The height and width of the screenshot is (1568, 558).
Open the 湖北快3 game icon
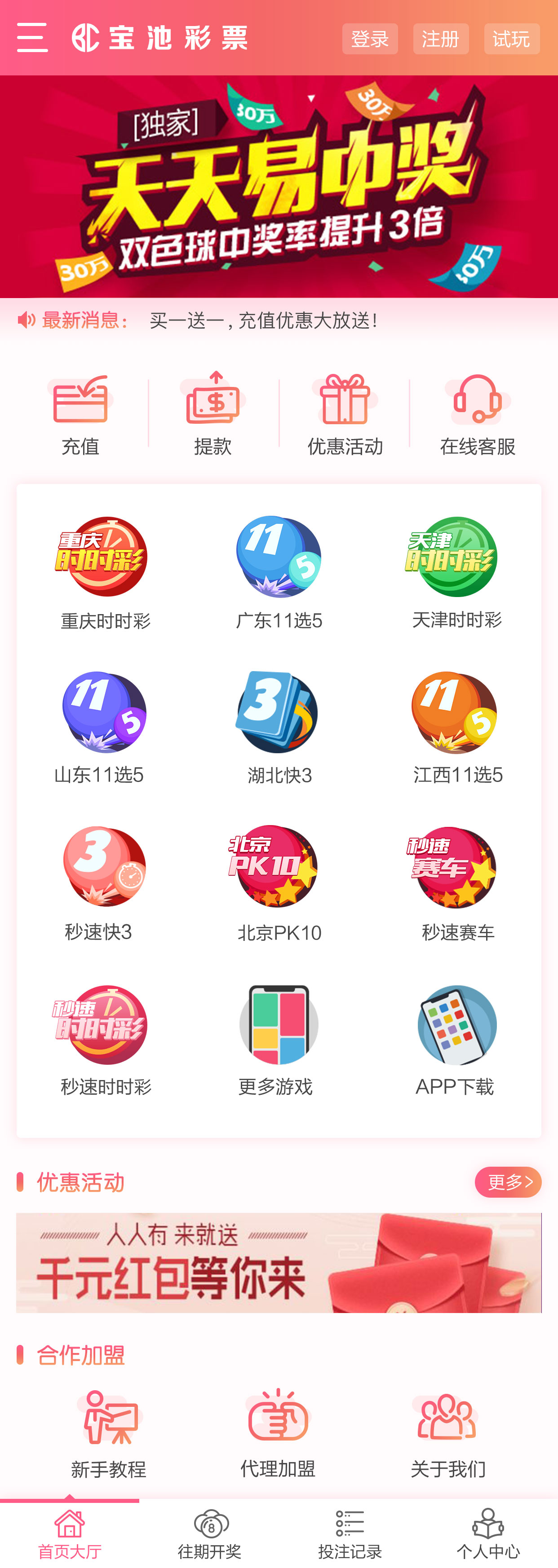[279, 712]
